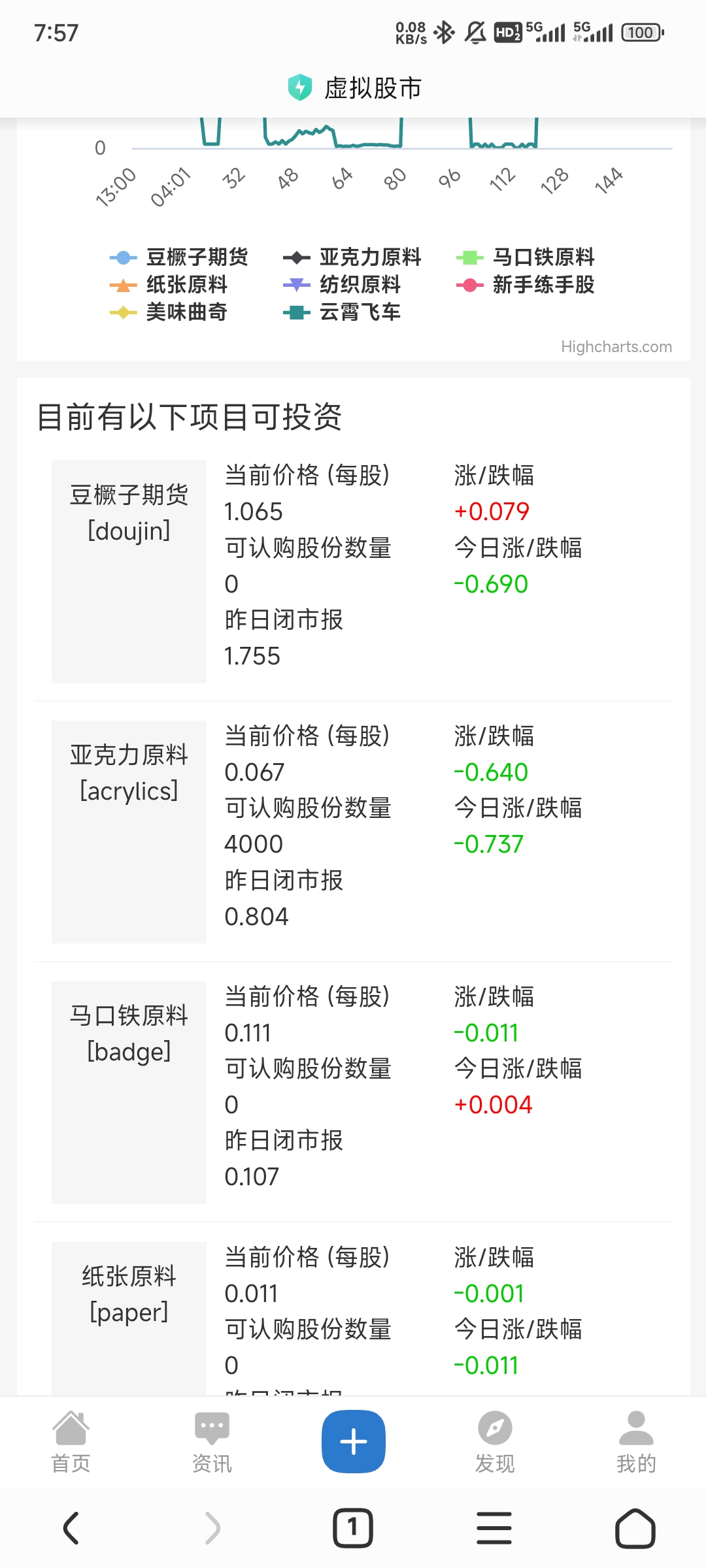Open the 纸张原料 [paper] stock
The width and height of the screenshot is (706, 1568).
click(129, 1294)
